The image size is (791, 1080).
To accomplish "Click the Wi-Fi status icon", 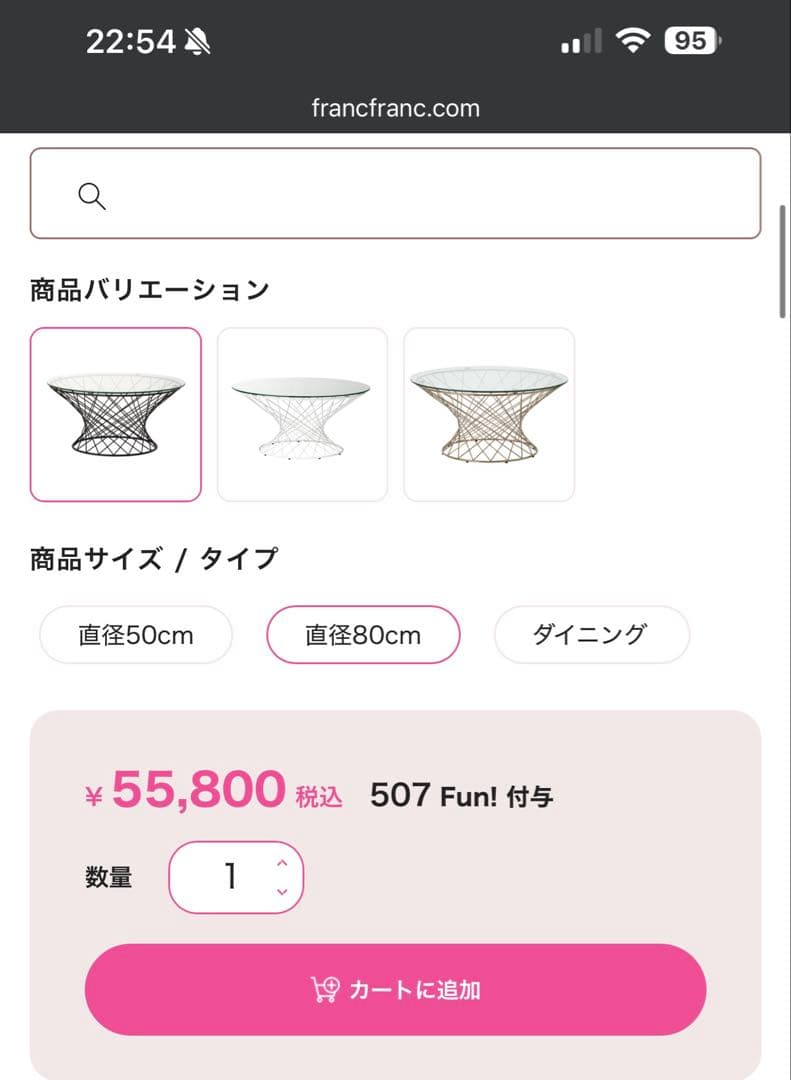I will coord(634,40).
